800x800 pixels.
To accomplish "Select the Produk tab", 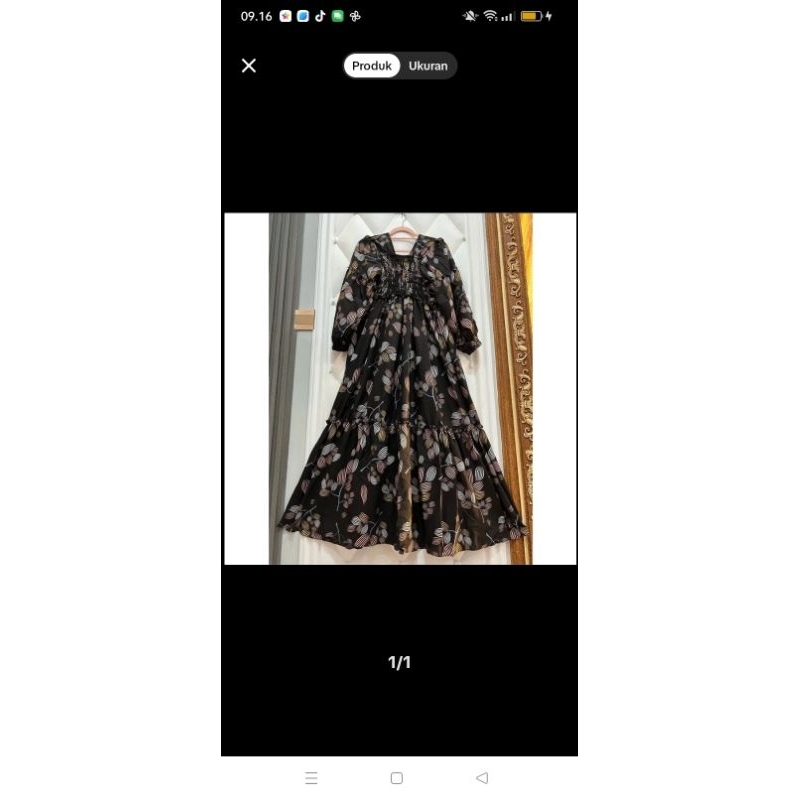I will 371,66.
